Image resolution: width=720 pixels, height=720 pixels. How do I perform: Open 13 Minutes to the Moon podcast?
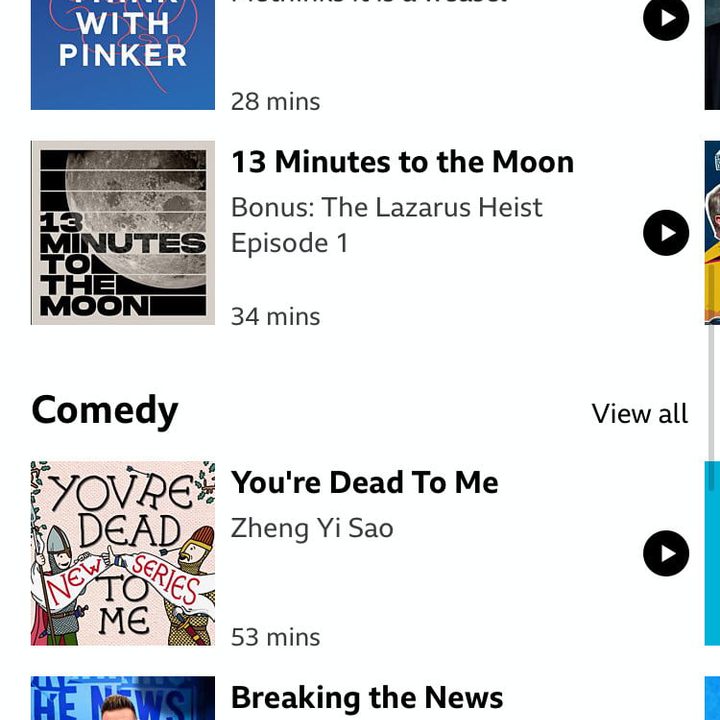coord(402,162)
